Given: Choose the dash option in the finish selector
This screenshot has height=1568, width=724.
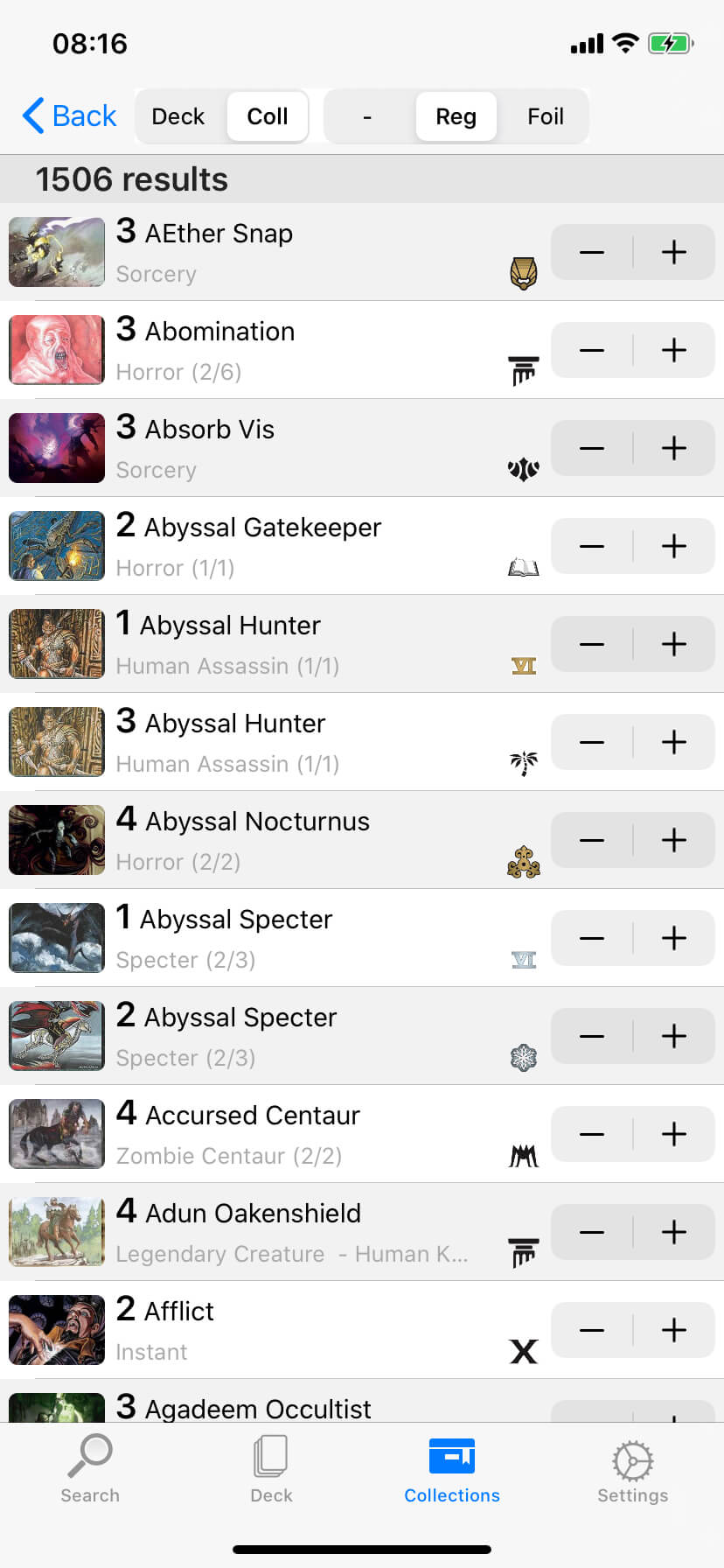Looking at the screenshot, I should (x=367, y=116).
